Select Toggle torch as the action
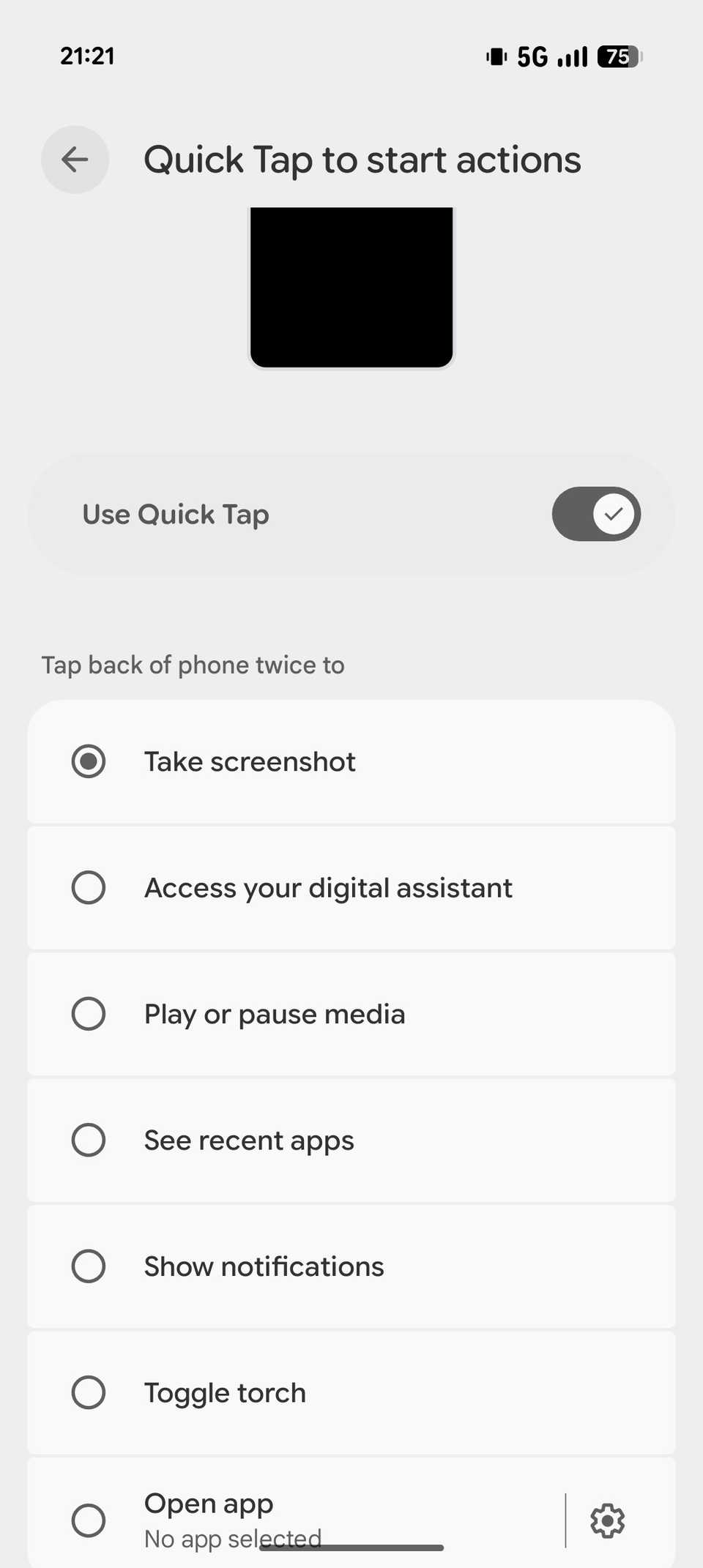The width and height of the screenshot is (703, 1568). click(x=89, y=1392)
